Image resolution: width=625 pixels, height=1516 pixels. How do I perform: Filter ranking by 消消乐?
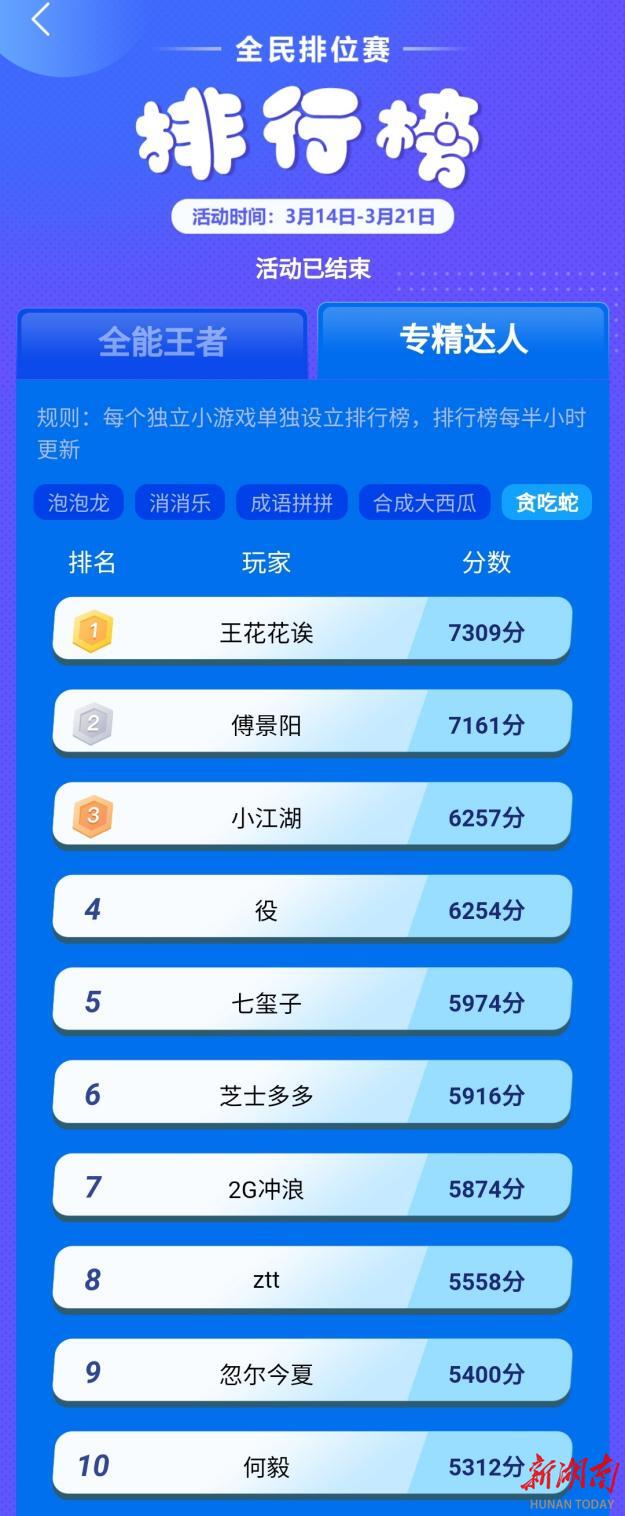pyautogui.click(x=180, y=503)
